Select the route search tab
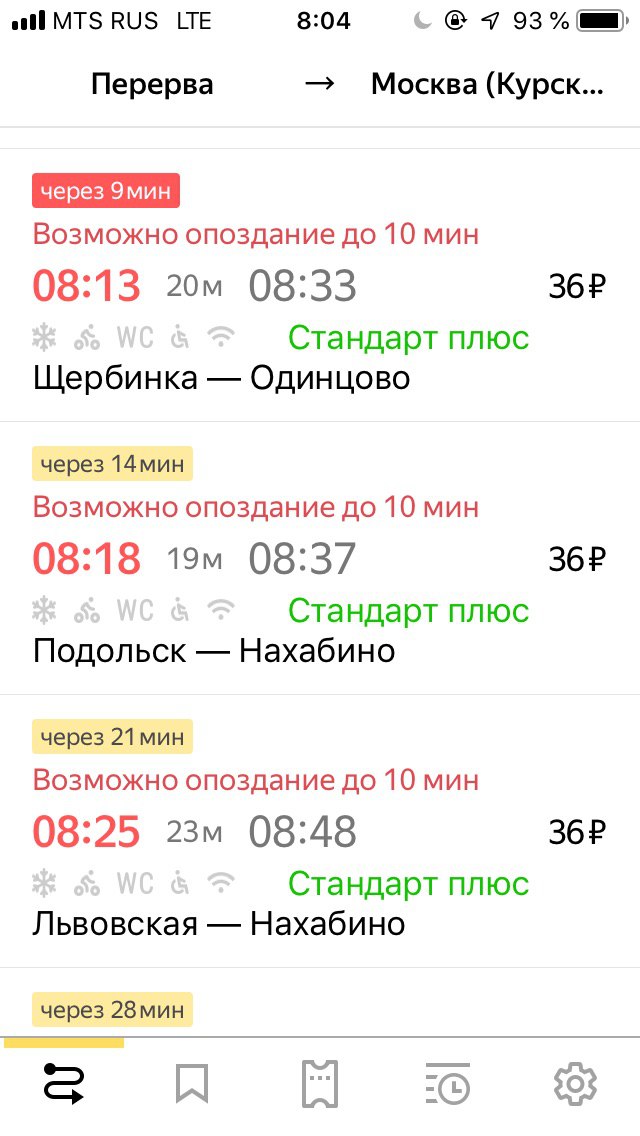Screen dimensions: 640x1136 pos(64,1084)
